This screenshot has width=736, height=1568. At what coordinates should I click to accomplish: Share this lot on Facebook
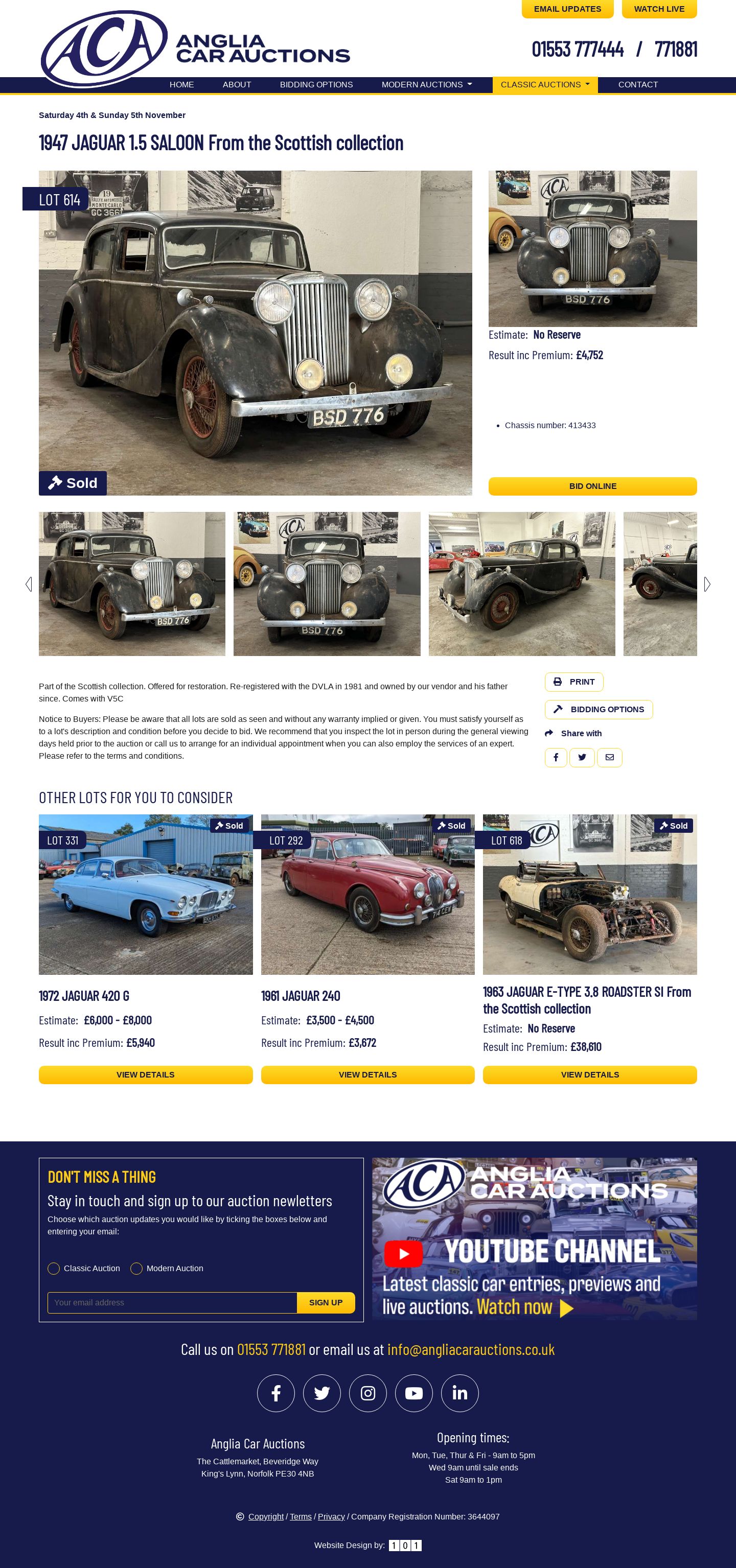coord(555,757)
